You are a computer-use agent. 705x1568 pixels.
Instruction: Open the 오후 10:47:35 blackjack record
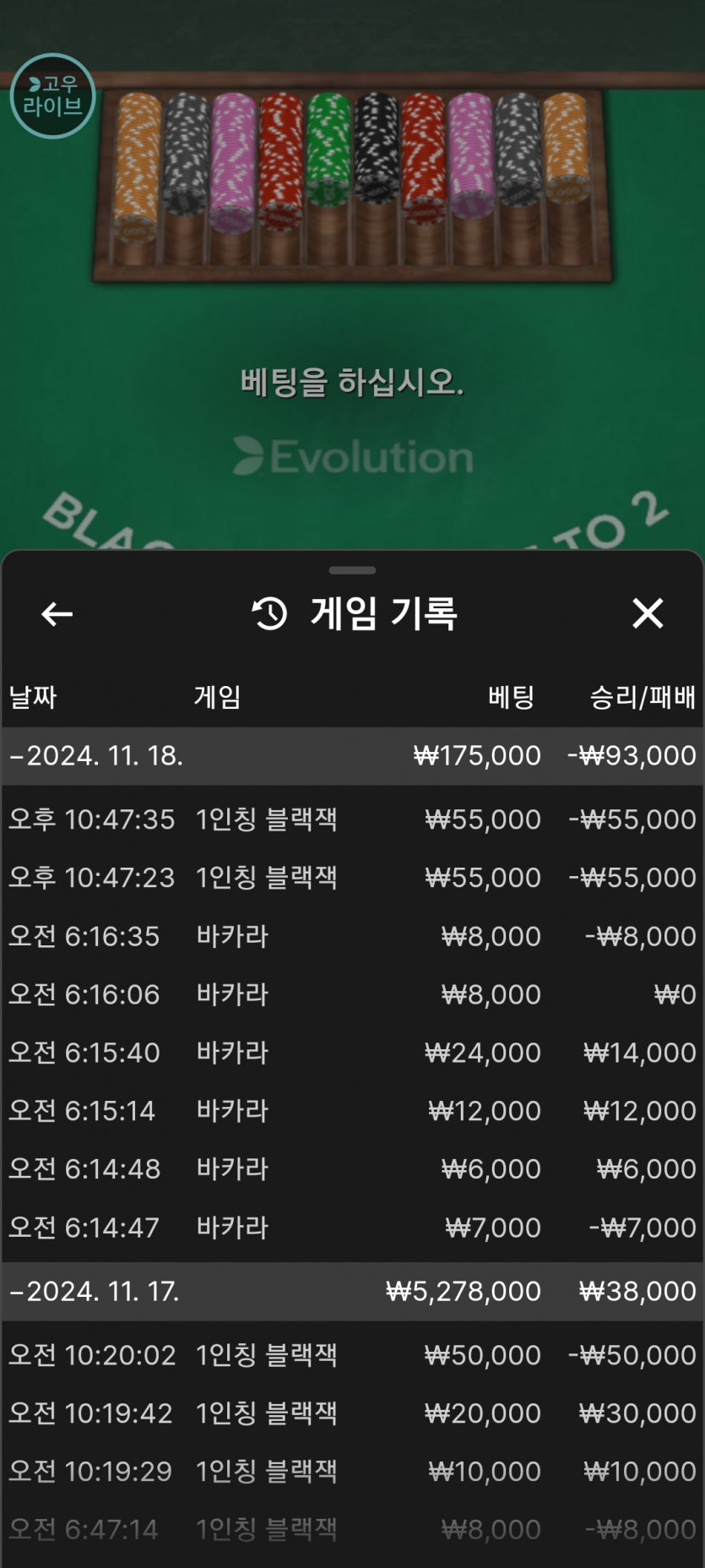352,819
